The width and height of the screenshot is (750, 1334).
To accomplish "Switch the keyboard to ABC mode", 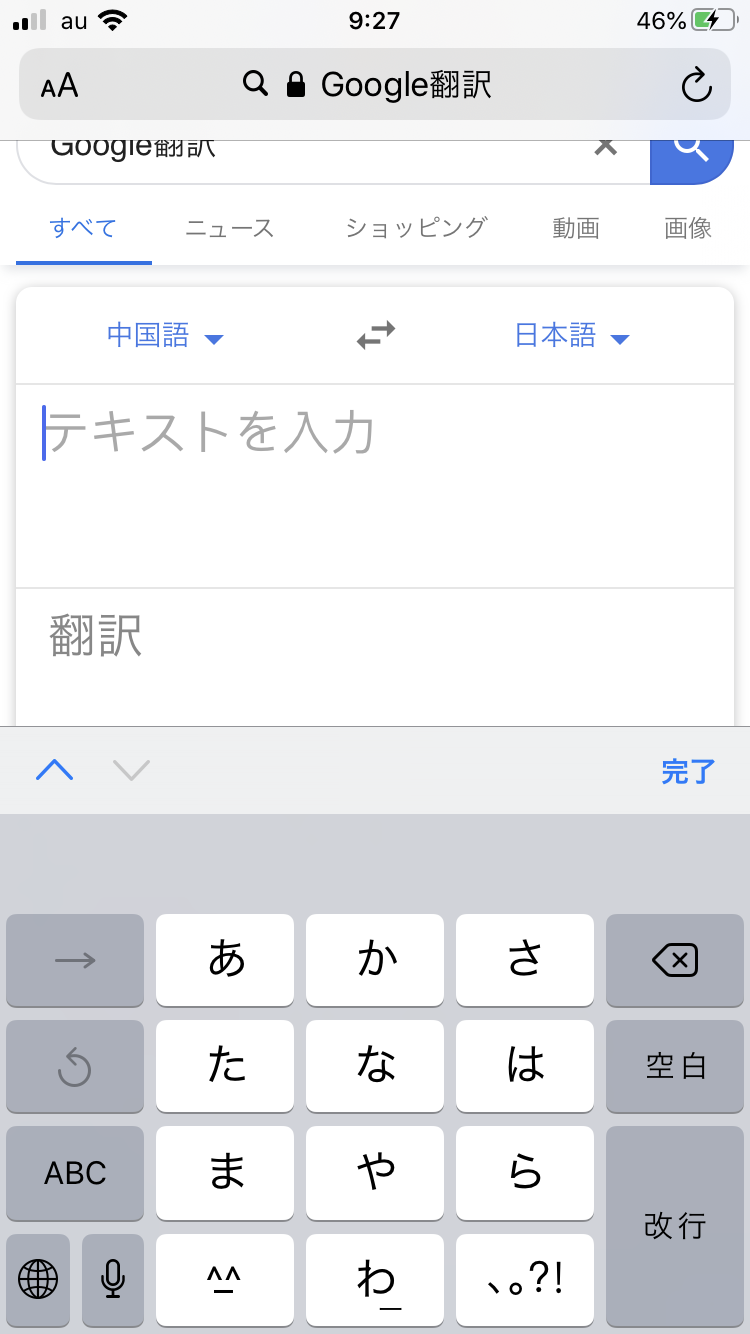I will 75,1173.
